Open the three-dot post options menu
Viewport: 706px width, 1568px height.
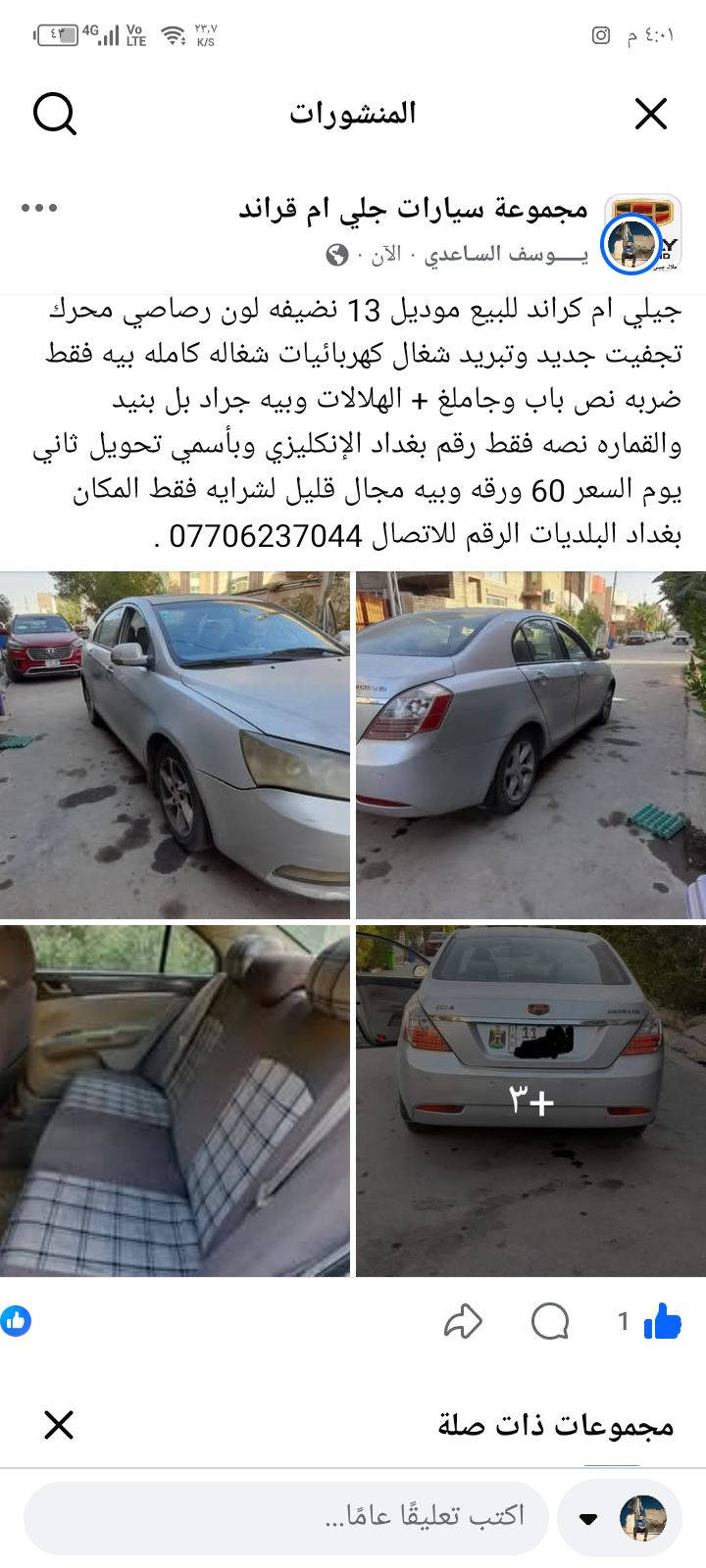tap(39, 208)
